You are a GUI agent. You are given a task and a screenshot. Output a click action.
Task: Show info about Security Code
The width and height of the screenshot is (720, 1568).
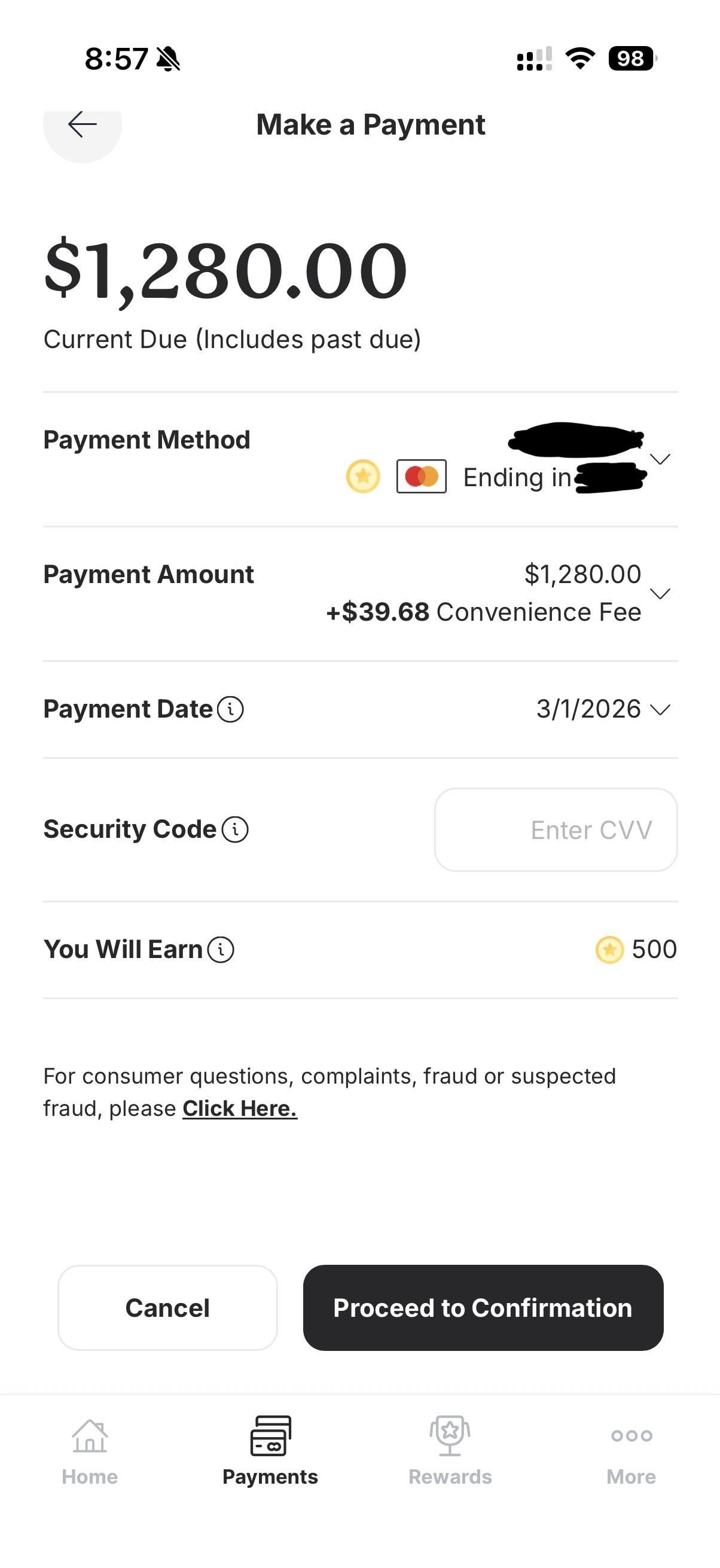pos(235,829)
